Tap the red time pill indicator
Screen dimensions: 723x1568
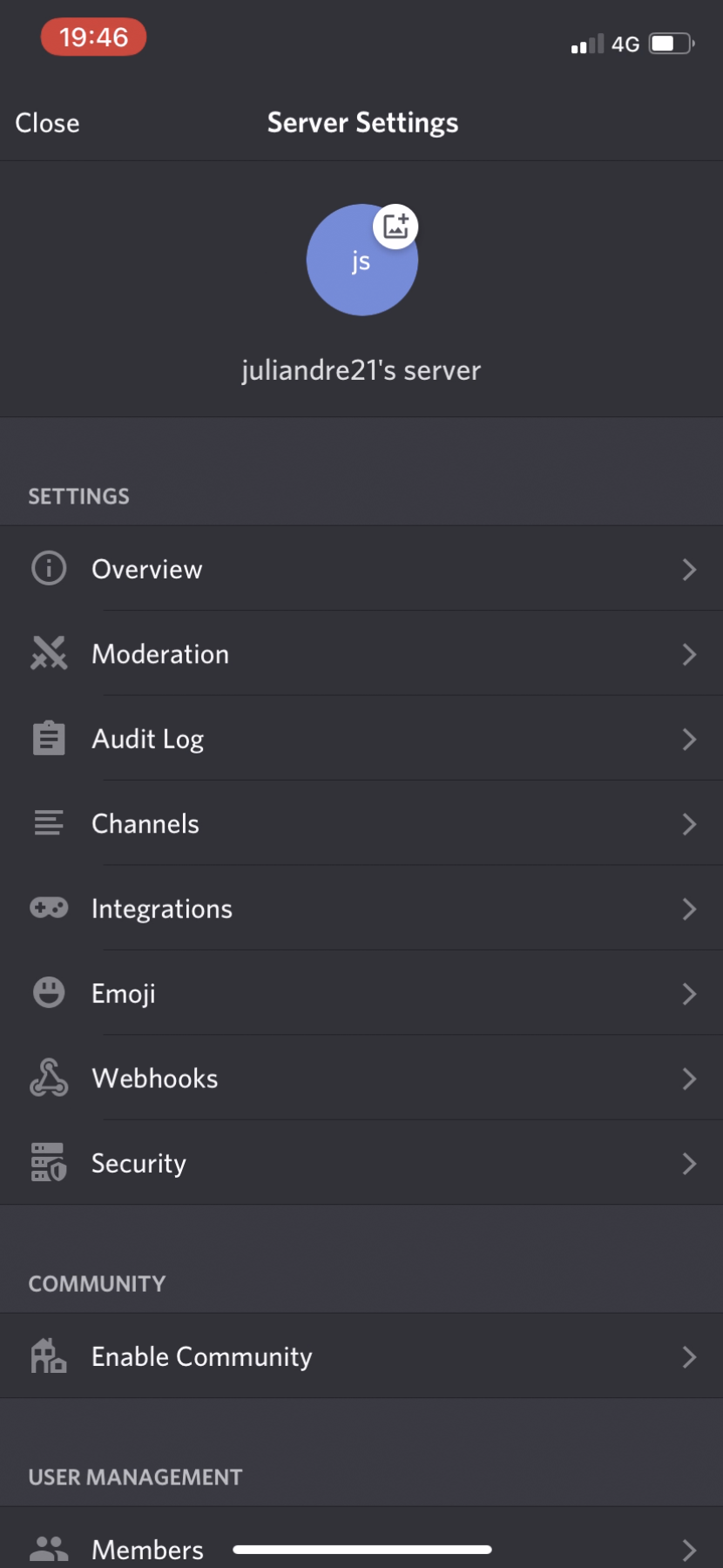coord(92,37)
